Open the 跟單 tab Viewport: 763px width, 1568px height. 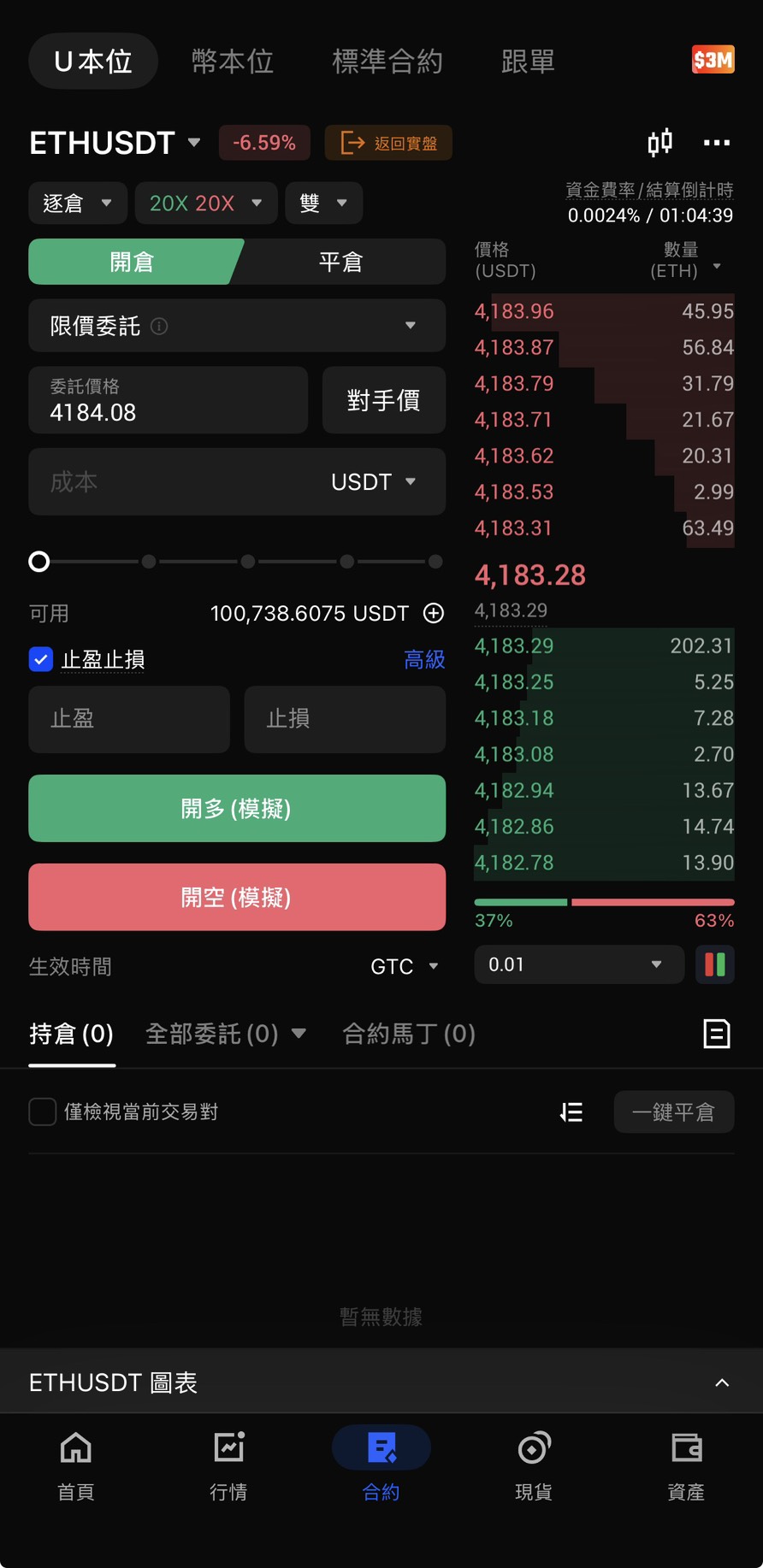tap(527, 62)
